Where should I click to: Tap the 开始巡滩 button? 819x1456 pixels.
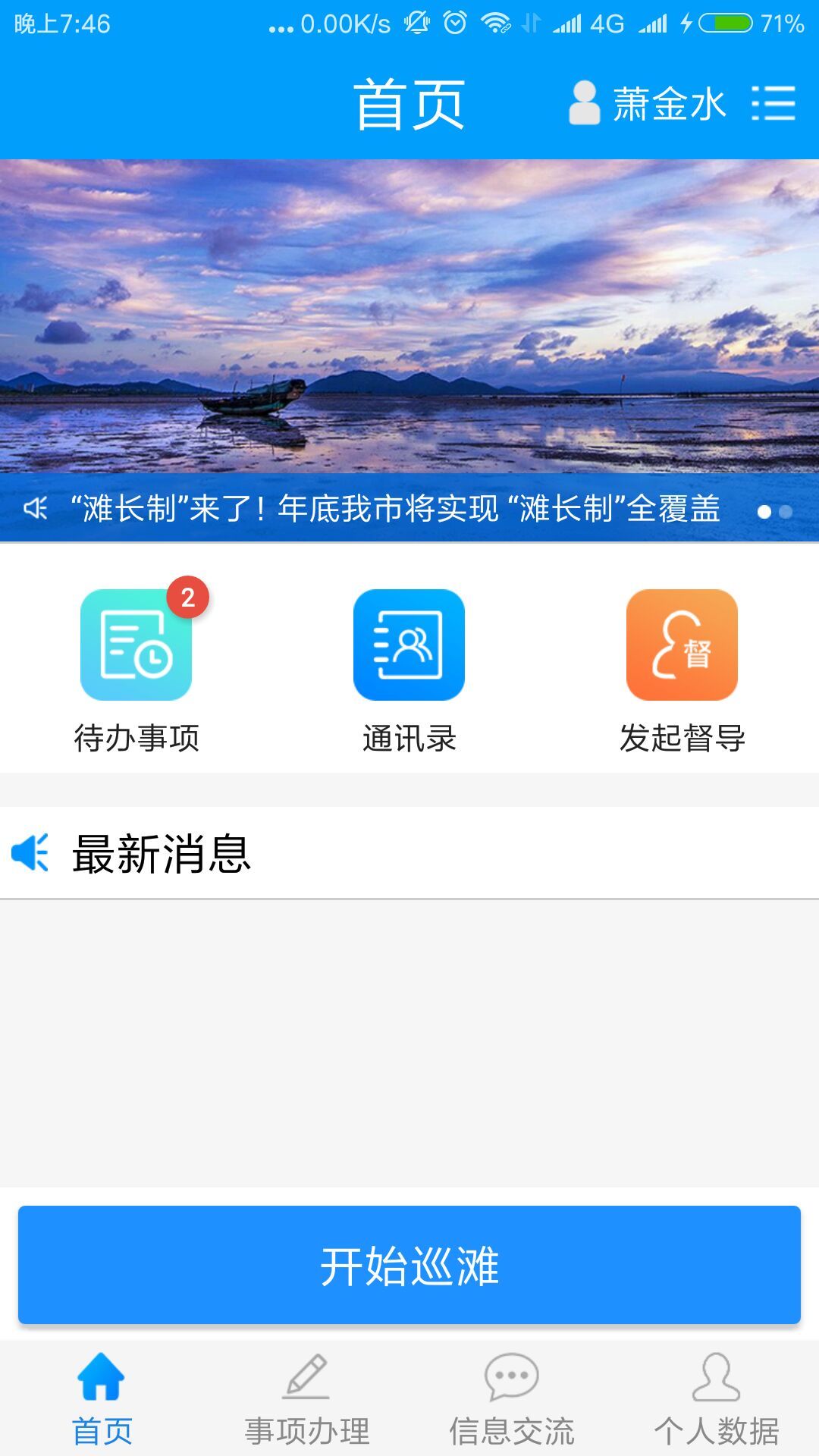(409, 1265)
